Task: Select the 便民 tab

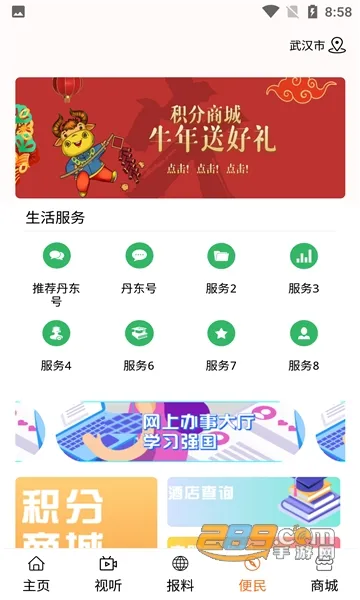Action: (252, 574)
